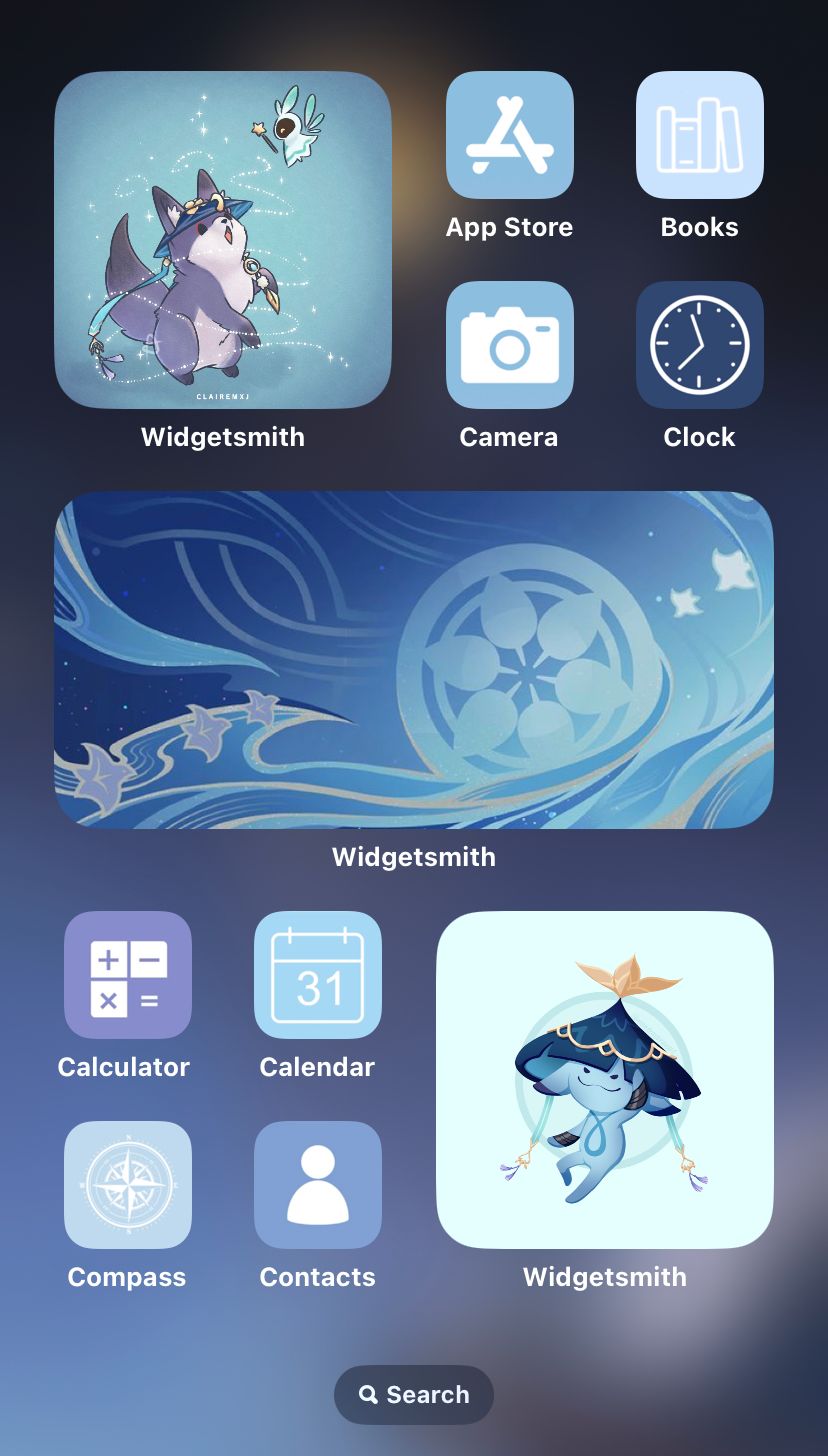The height and width of the screenshot is (1456, 828).
Task: Launch the Calculator app
Action: (x=128, y=975)
